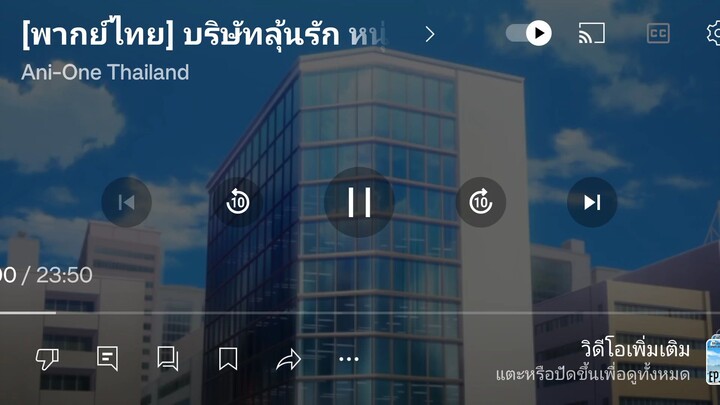Toggle the autoplay switch
This screenshot has width=720, height=405.
[528, 34]
